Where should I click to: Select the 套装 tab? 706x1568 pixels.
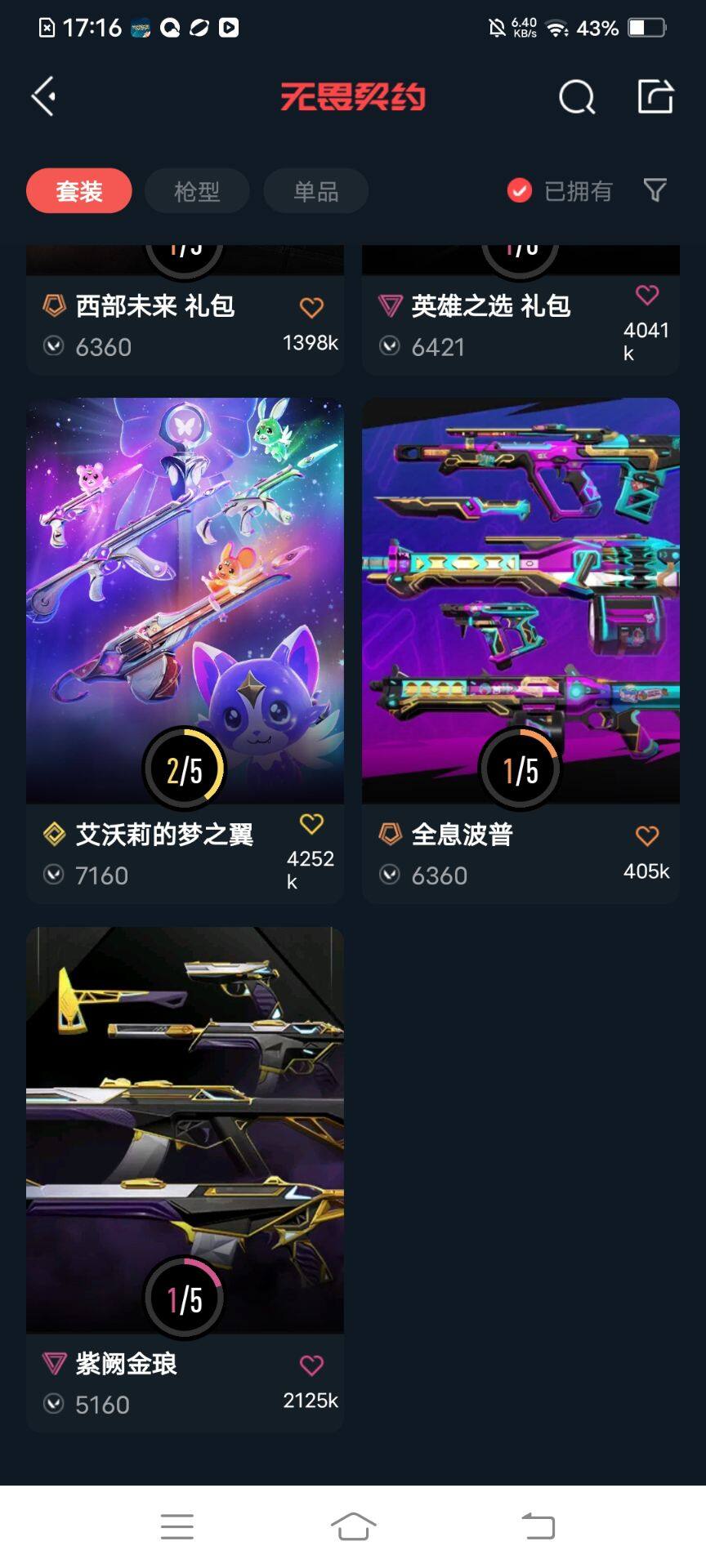[x=79, y=191]
